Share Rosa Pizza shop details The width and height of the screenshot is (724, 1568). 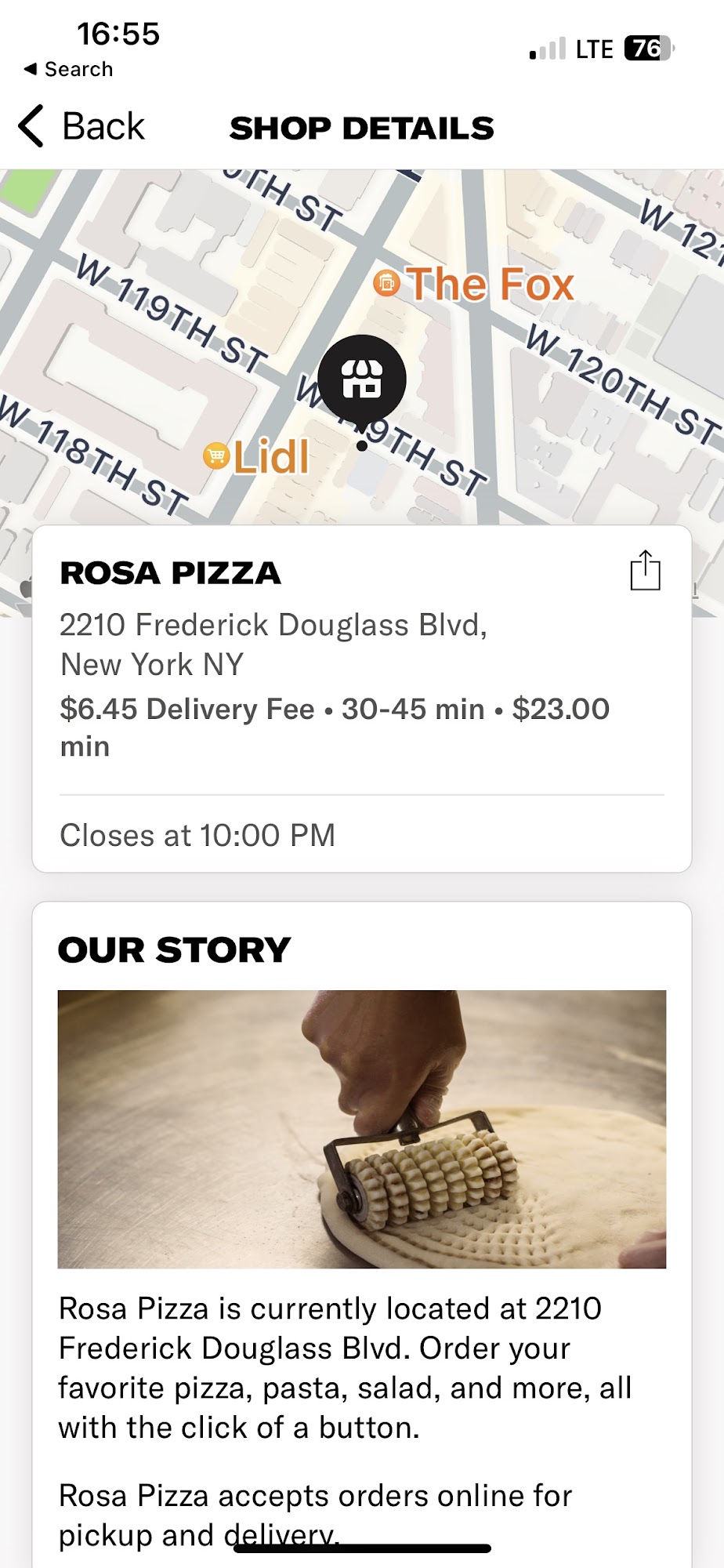coord(645,571)
